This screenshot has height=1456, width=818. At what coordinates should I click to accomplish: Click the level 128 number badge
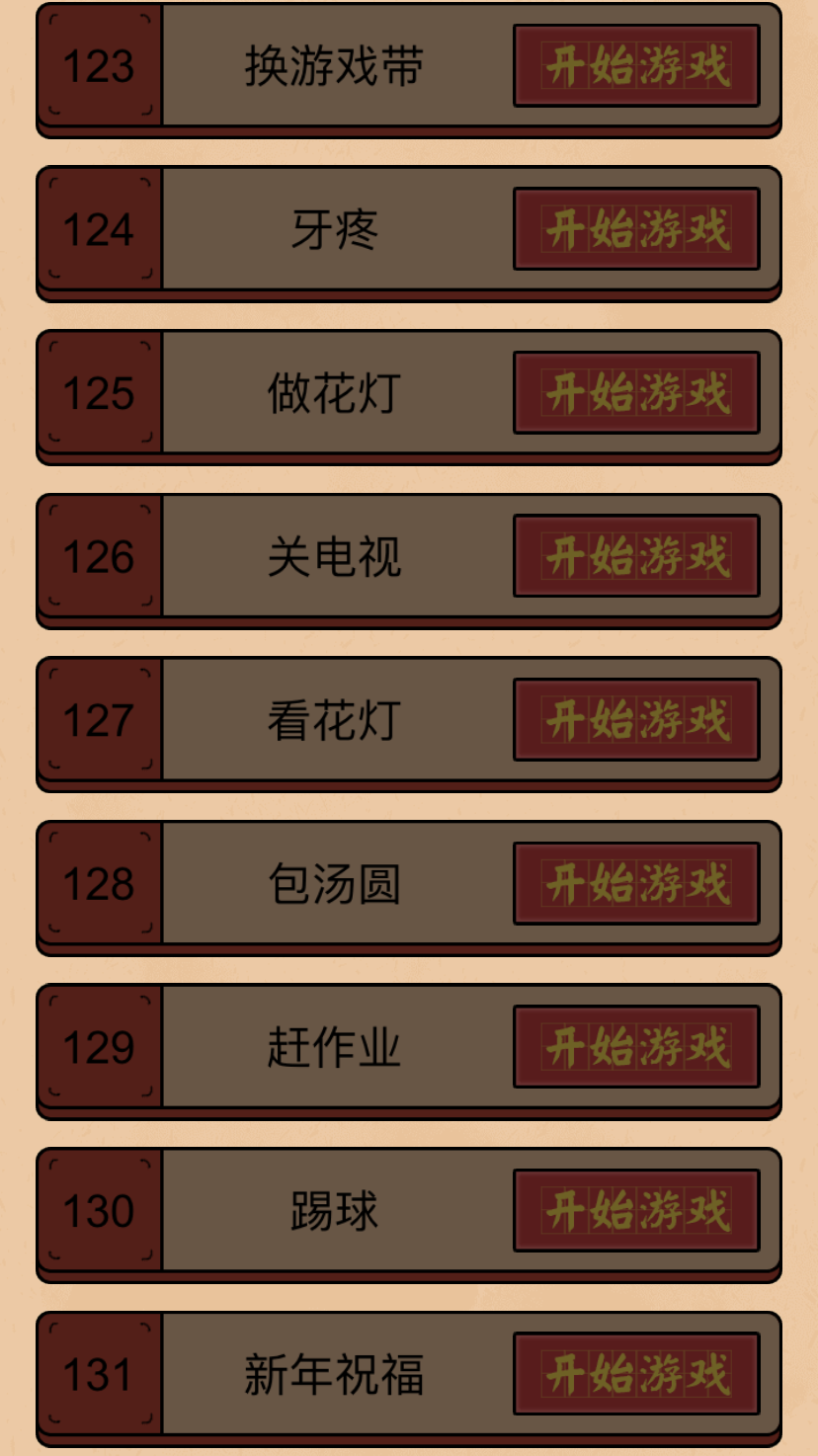pyautogui.click(x=99, y=883)
